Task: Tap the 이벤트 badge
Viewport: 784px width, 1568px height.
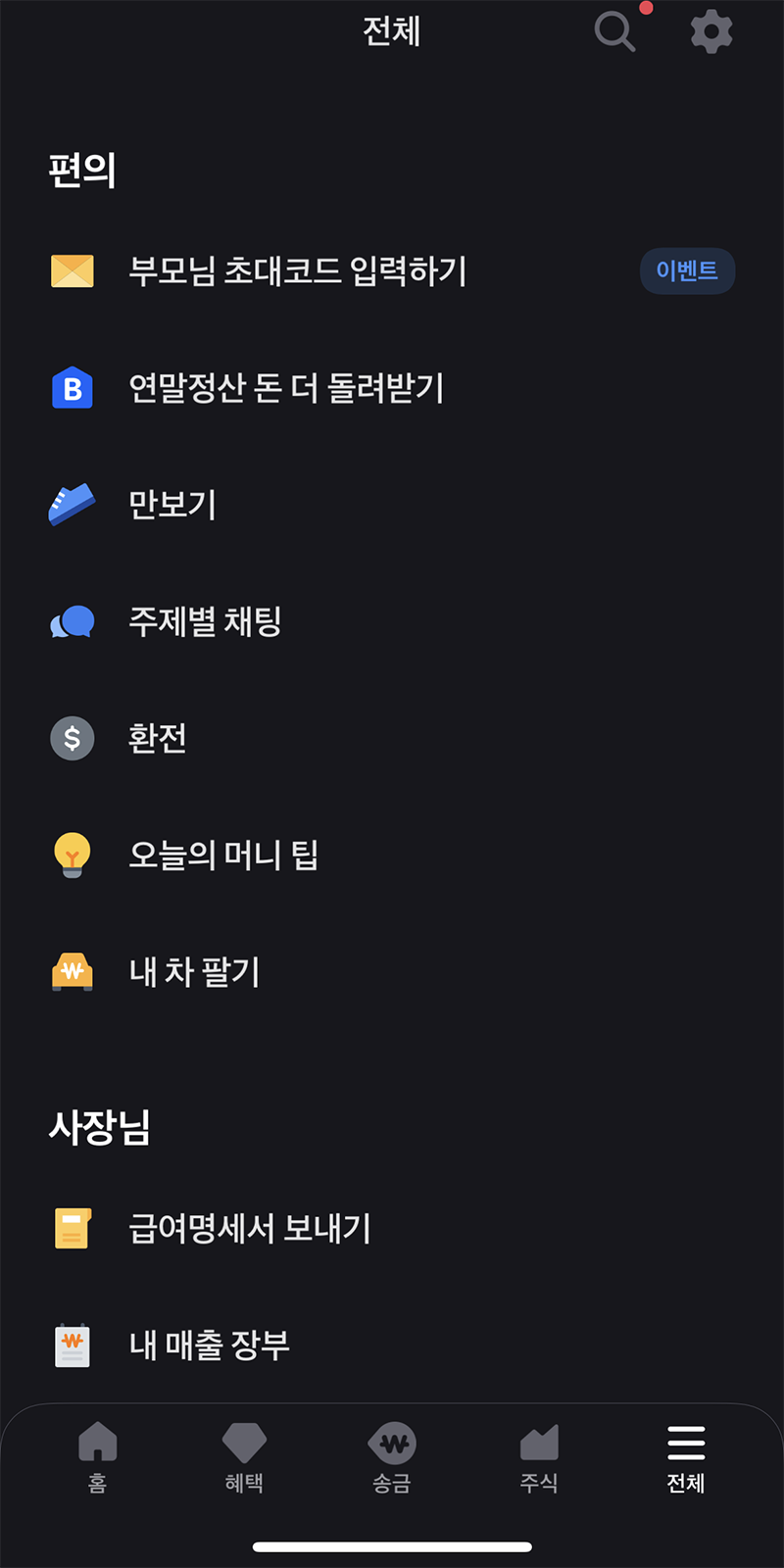Action: coord(687,270)
